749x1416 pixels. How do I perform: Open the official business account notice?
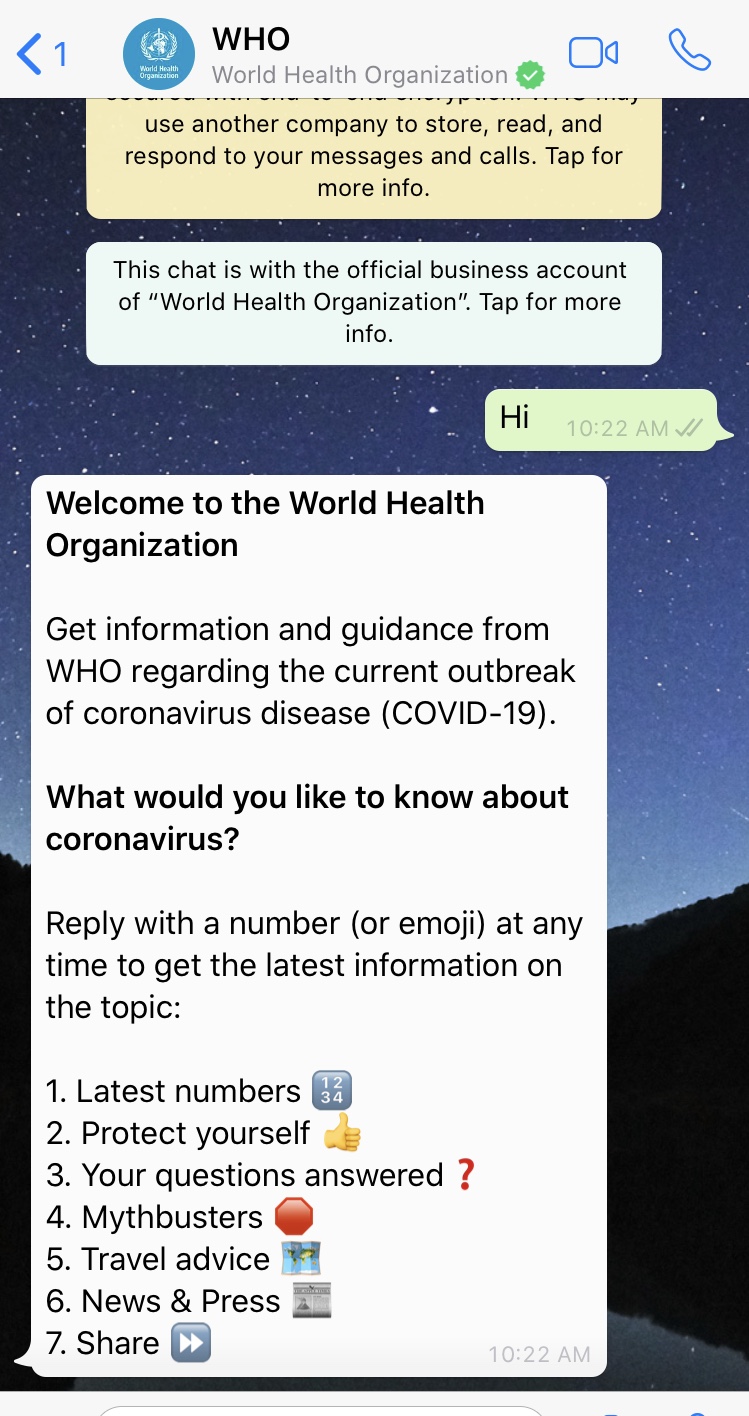click(373, 302)
